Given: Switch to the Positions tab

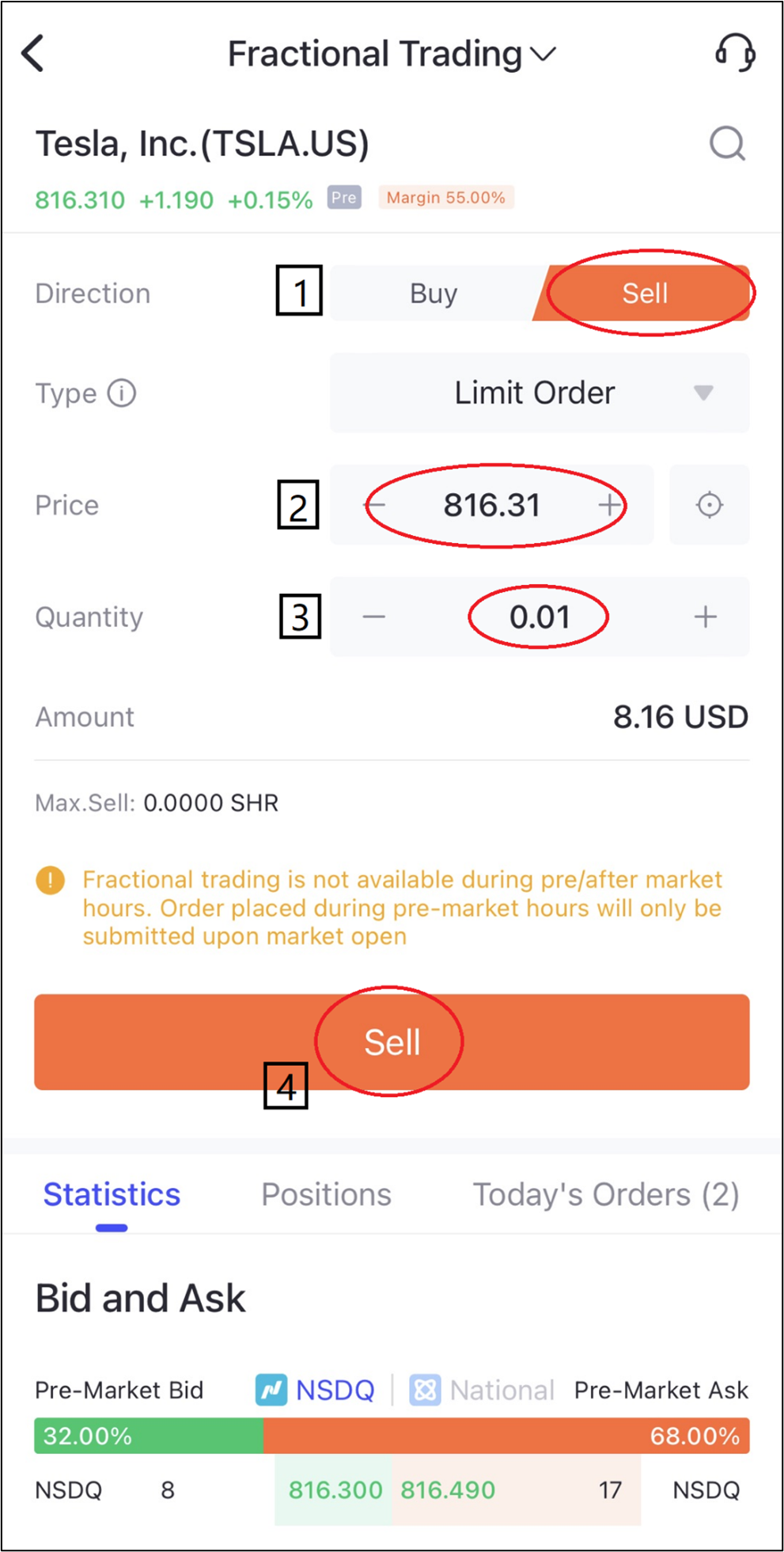Looking at the screenshot, I should pos(326,1194).
